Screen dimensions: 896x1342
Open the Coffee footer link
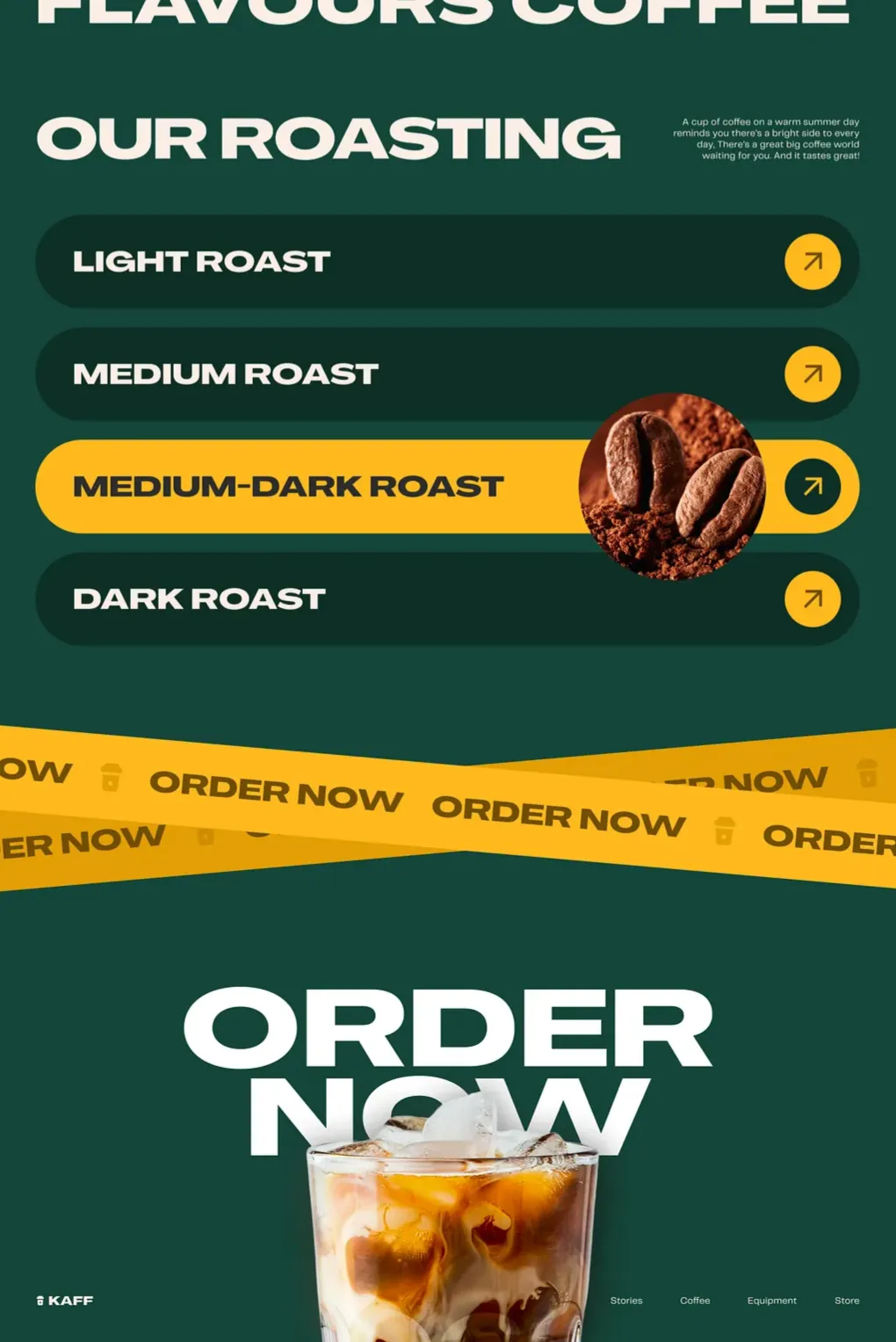tap(695, 1301)
